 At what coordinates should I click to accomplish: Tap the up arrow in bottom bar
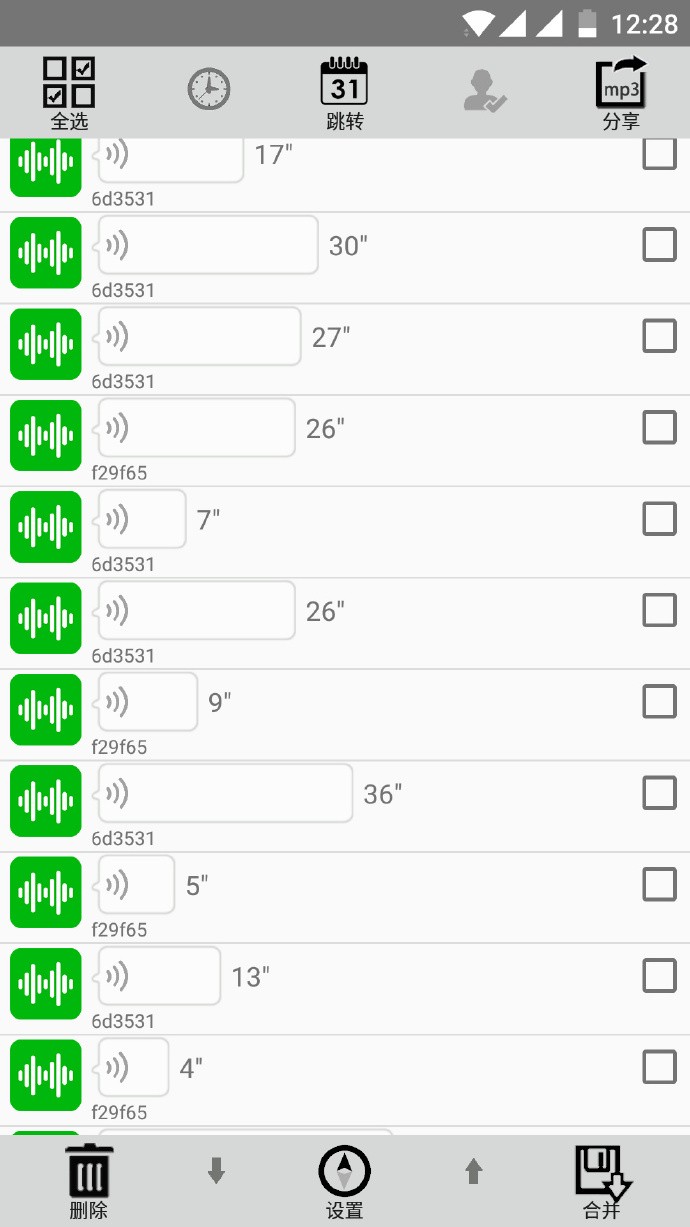click(x=474, y=1171)
